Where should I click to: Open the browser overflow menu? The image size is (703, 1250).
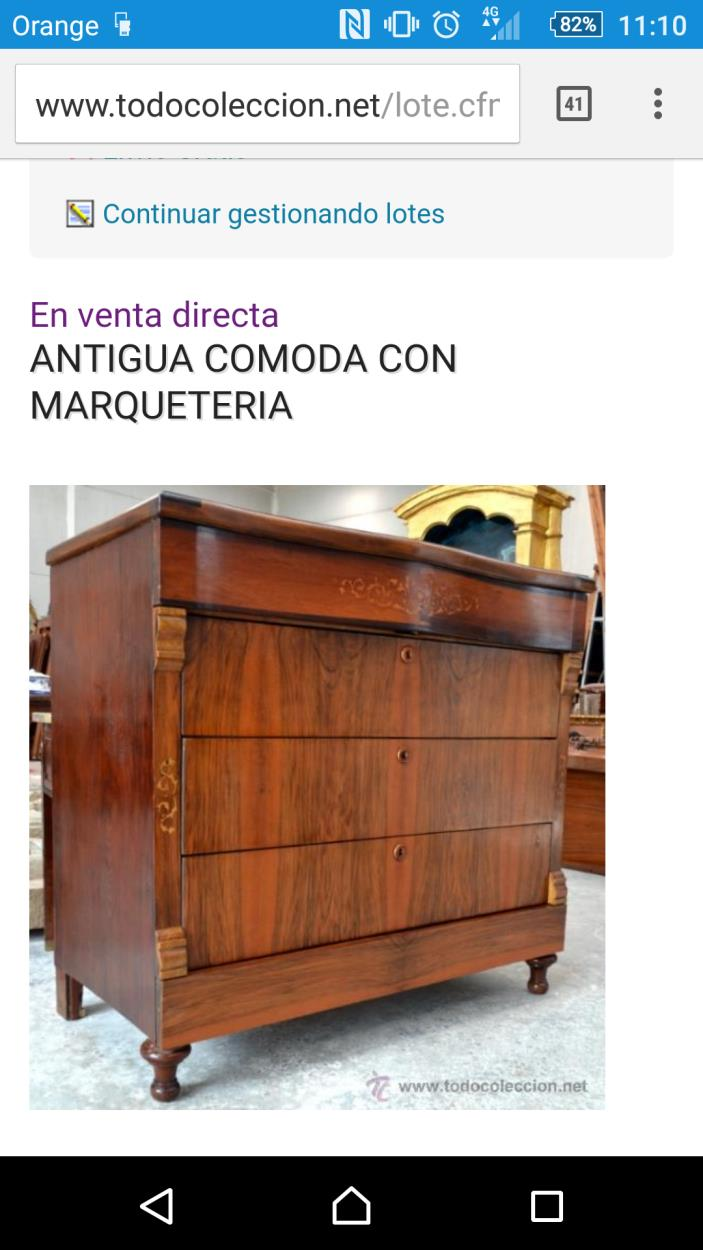pos(657,104)
